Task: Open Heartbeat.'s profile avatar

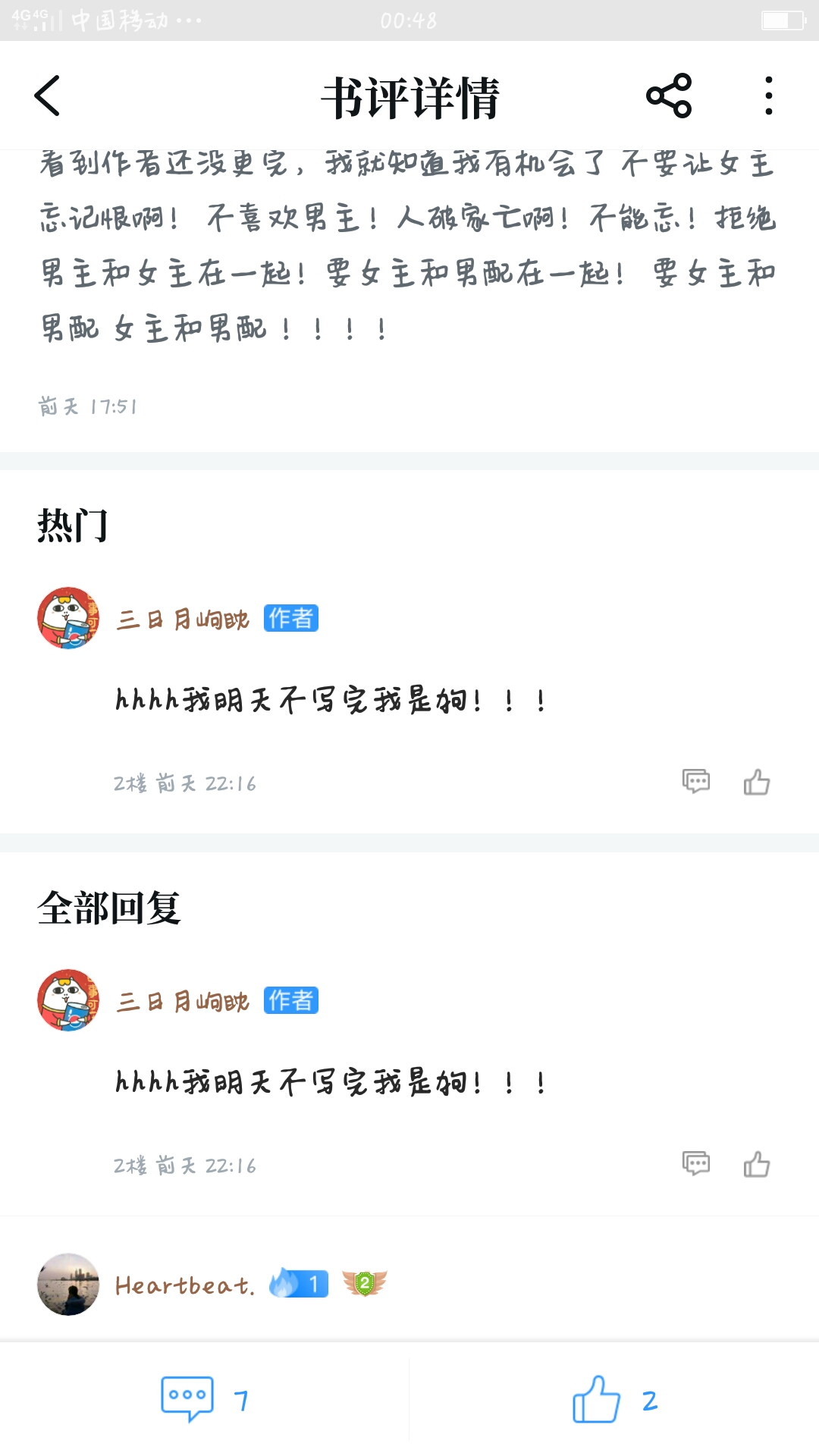Action: tap(68, 1284)
